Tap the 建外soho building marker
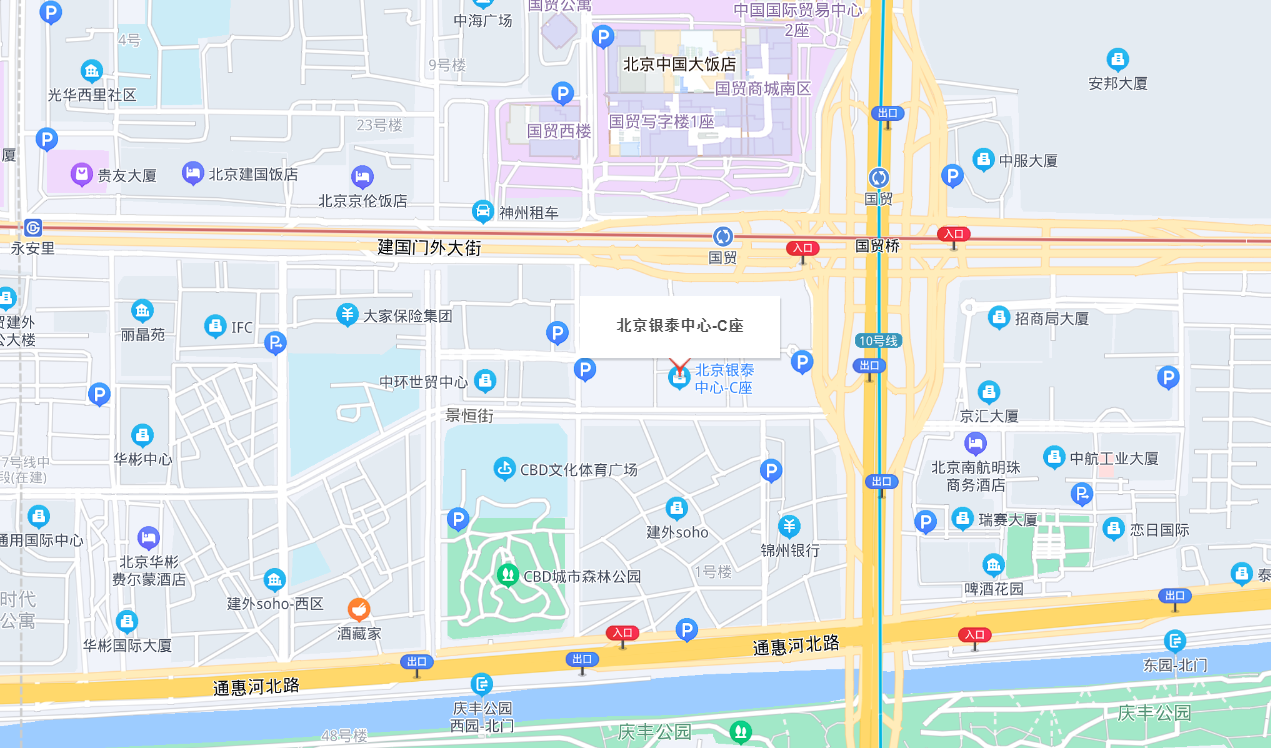 point(677,509)
